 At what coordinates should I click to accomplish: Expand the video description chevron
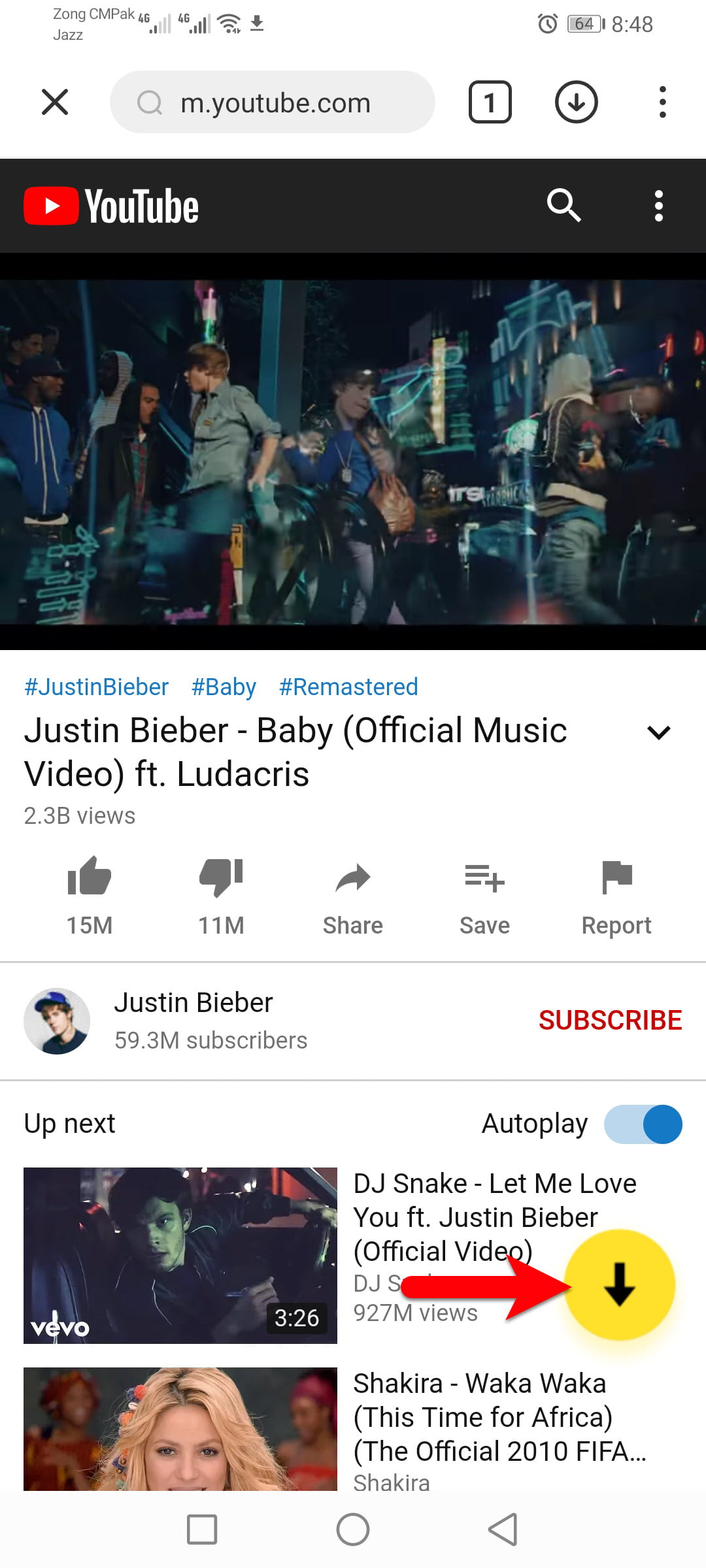(x=659, y=732)
